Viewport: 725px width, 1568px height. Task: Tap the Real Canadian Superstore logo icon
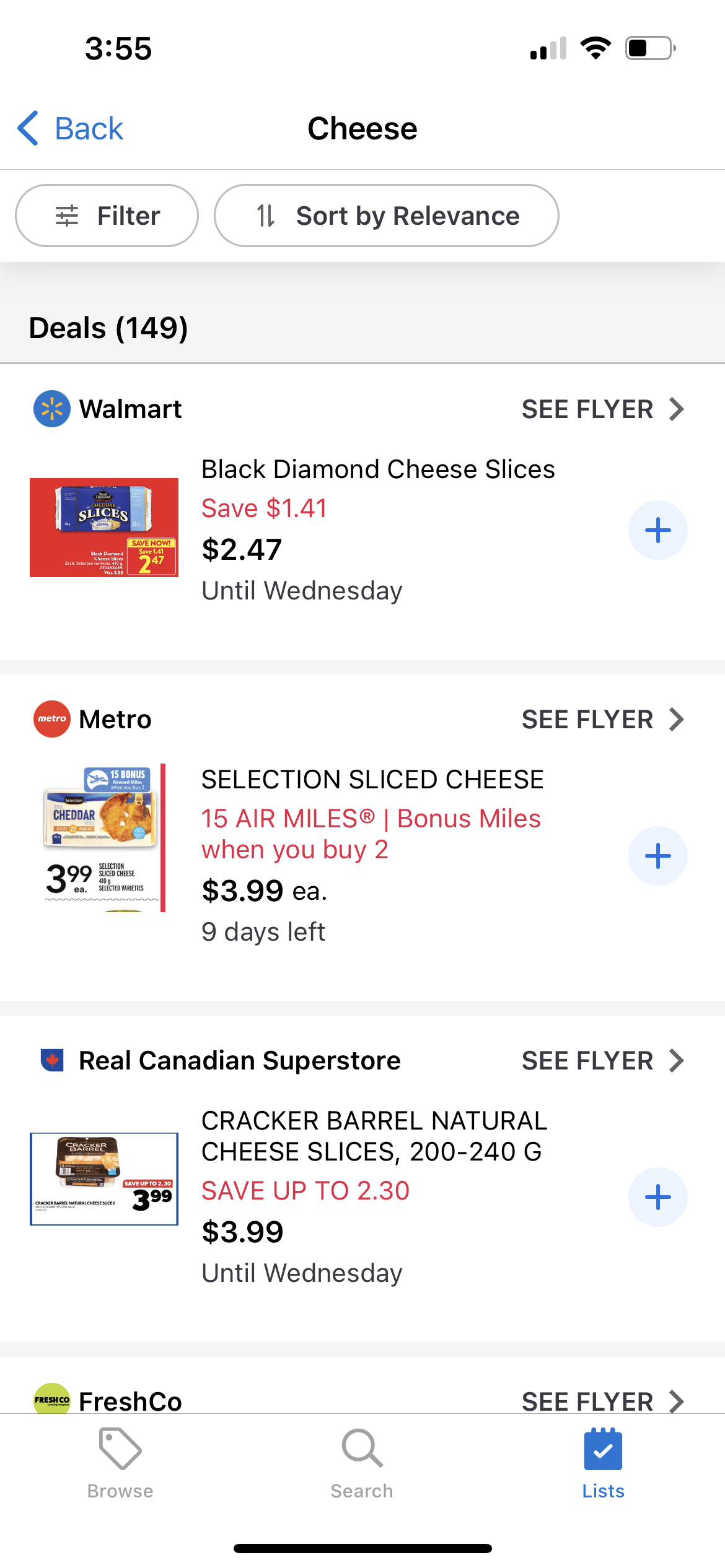[53, 1060]
